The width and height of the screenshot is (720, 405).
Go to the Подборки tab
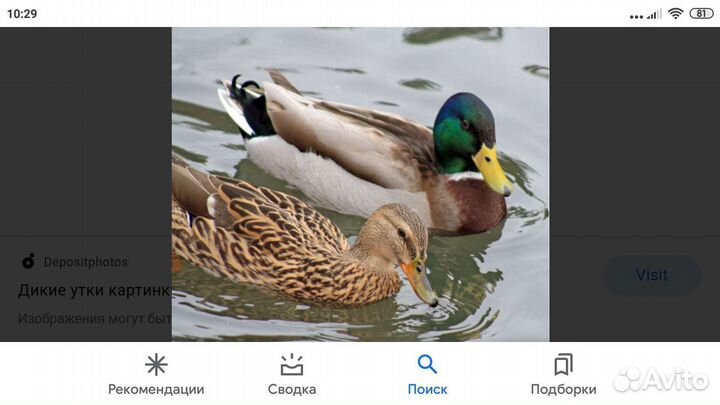563,374
